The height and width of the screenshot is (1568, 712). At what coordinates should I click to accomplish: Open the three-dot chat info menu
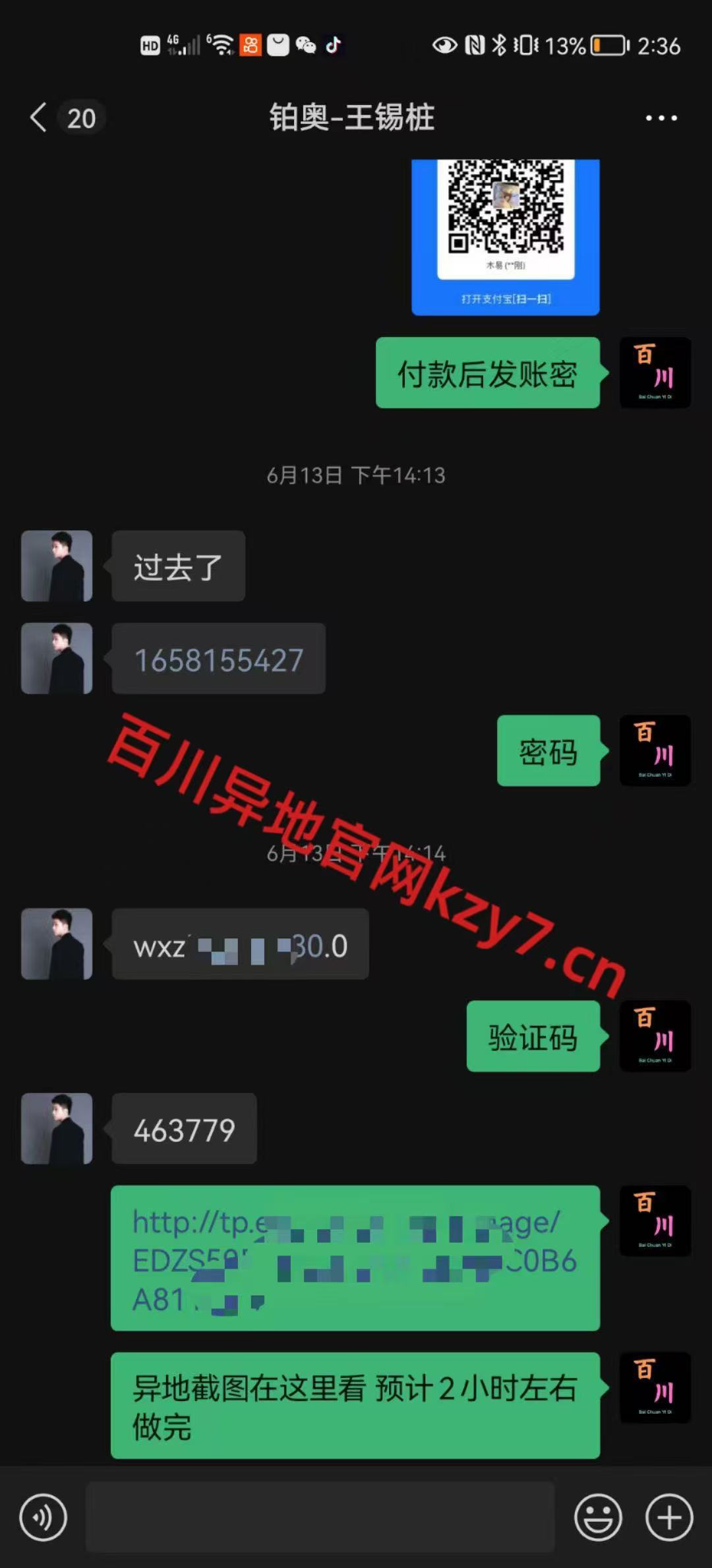(661, 118)
